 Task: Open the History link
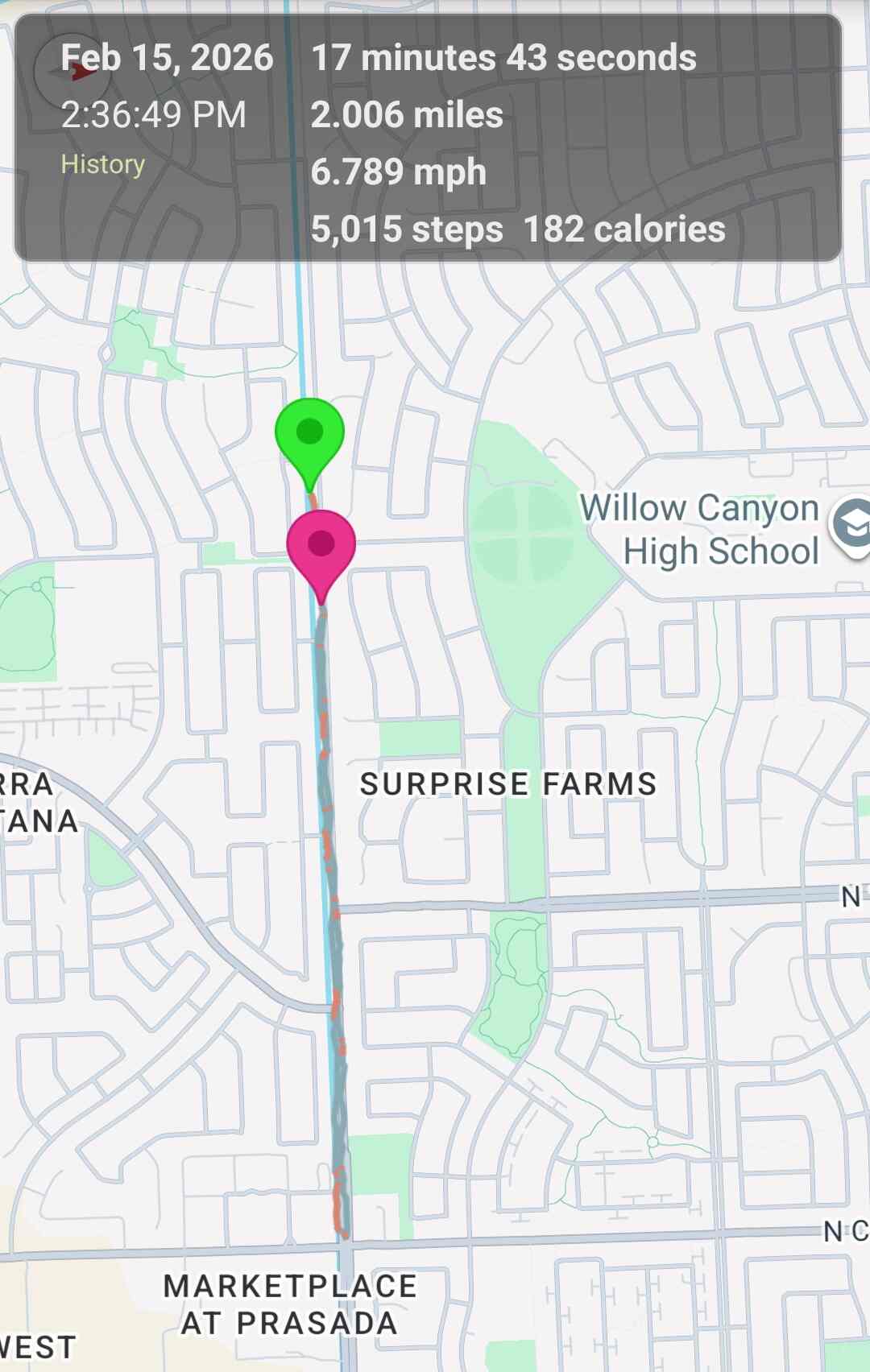tap(103, 164)
